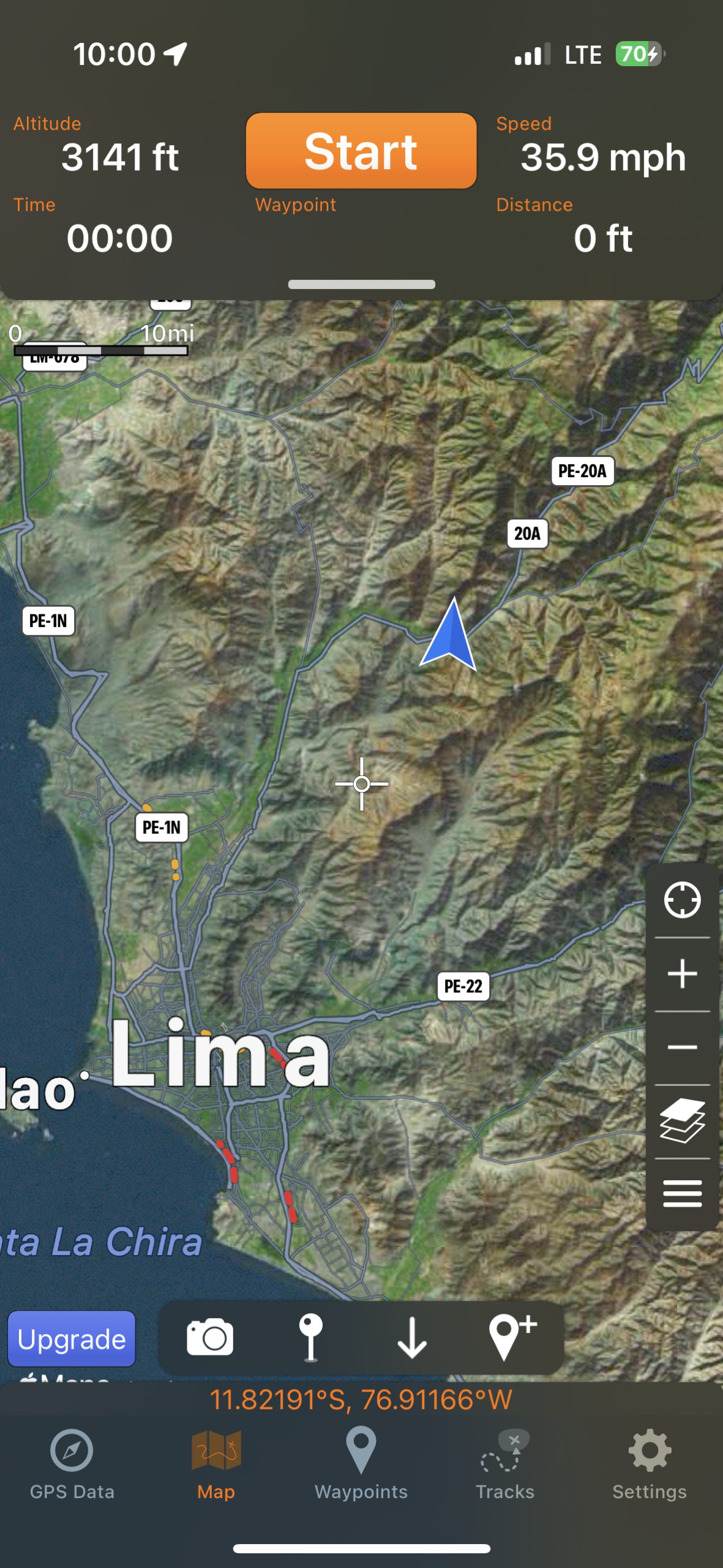Zoom in with the plus button
The image size is (723, 1568).
pos(682,974)
